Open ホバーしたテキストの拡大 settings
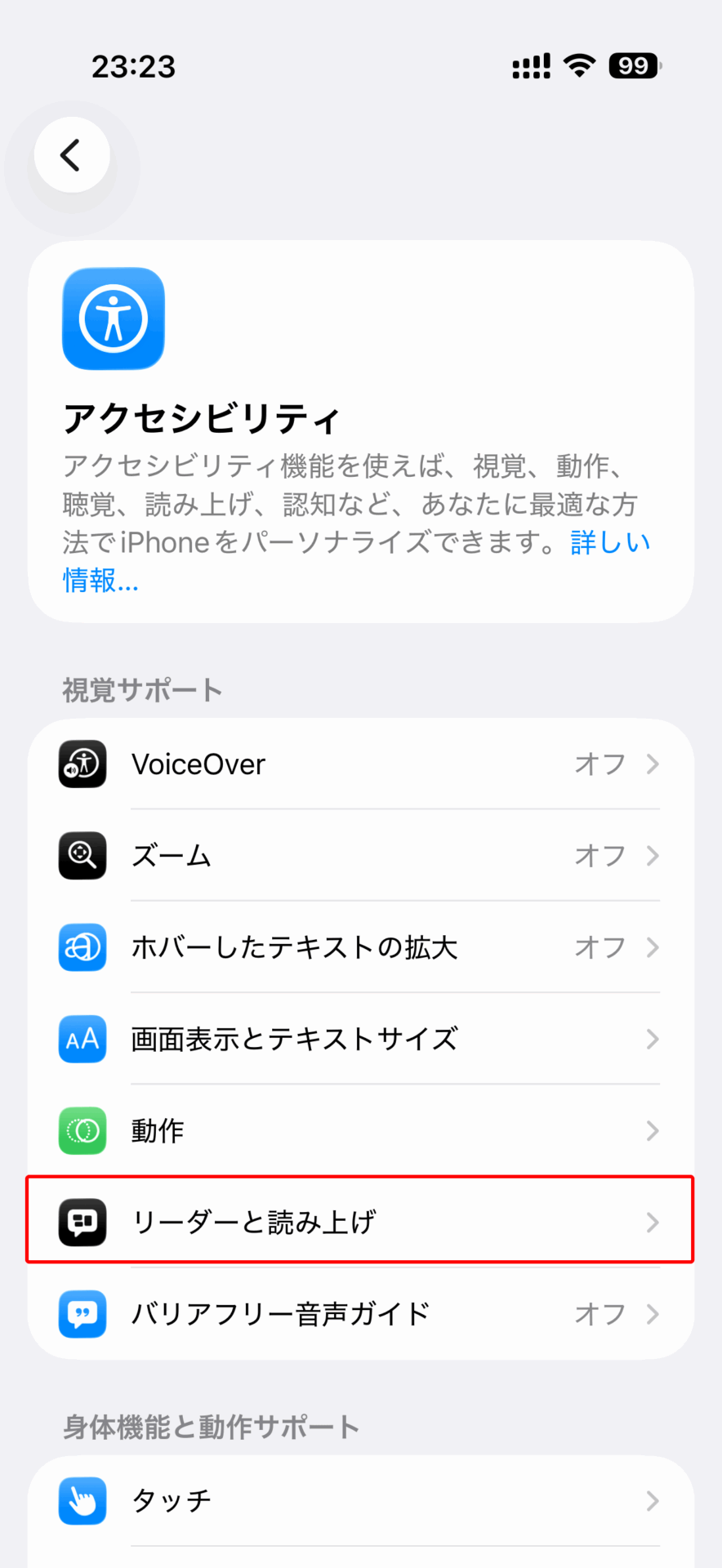The width and height of the screenshot is (722, 1568). [359, 947]
